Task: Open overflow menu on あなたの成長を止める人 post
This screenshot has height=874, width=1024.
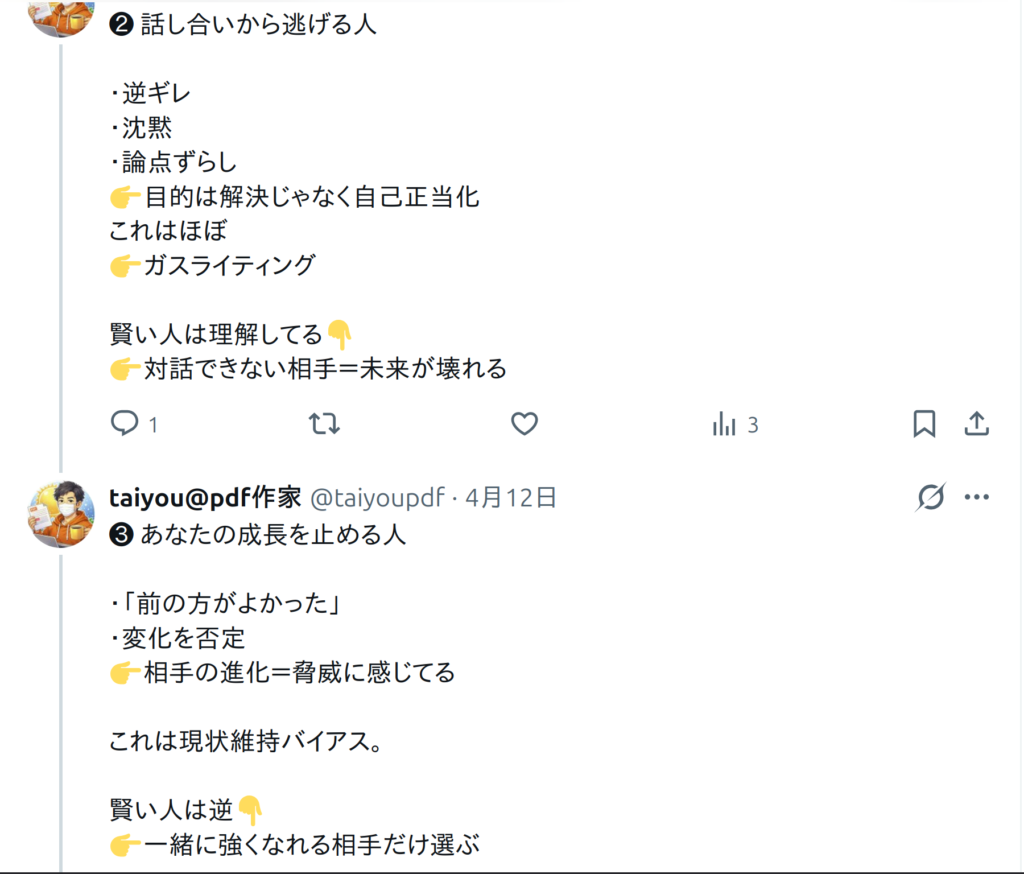Action: [x=976, y=497]
